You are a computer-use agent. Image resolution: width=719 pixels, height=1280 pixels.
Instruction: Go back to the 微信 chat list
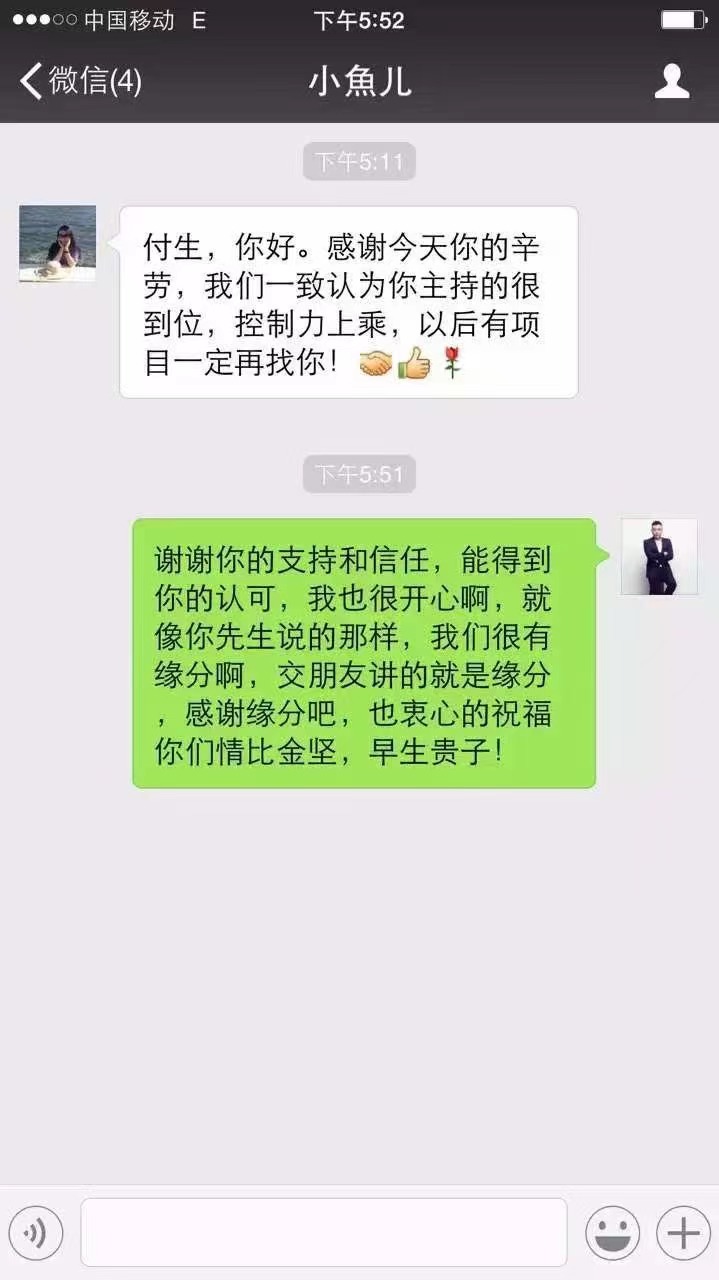[81, 81]
